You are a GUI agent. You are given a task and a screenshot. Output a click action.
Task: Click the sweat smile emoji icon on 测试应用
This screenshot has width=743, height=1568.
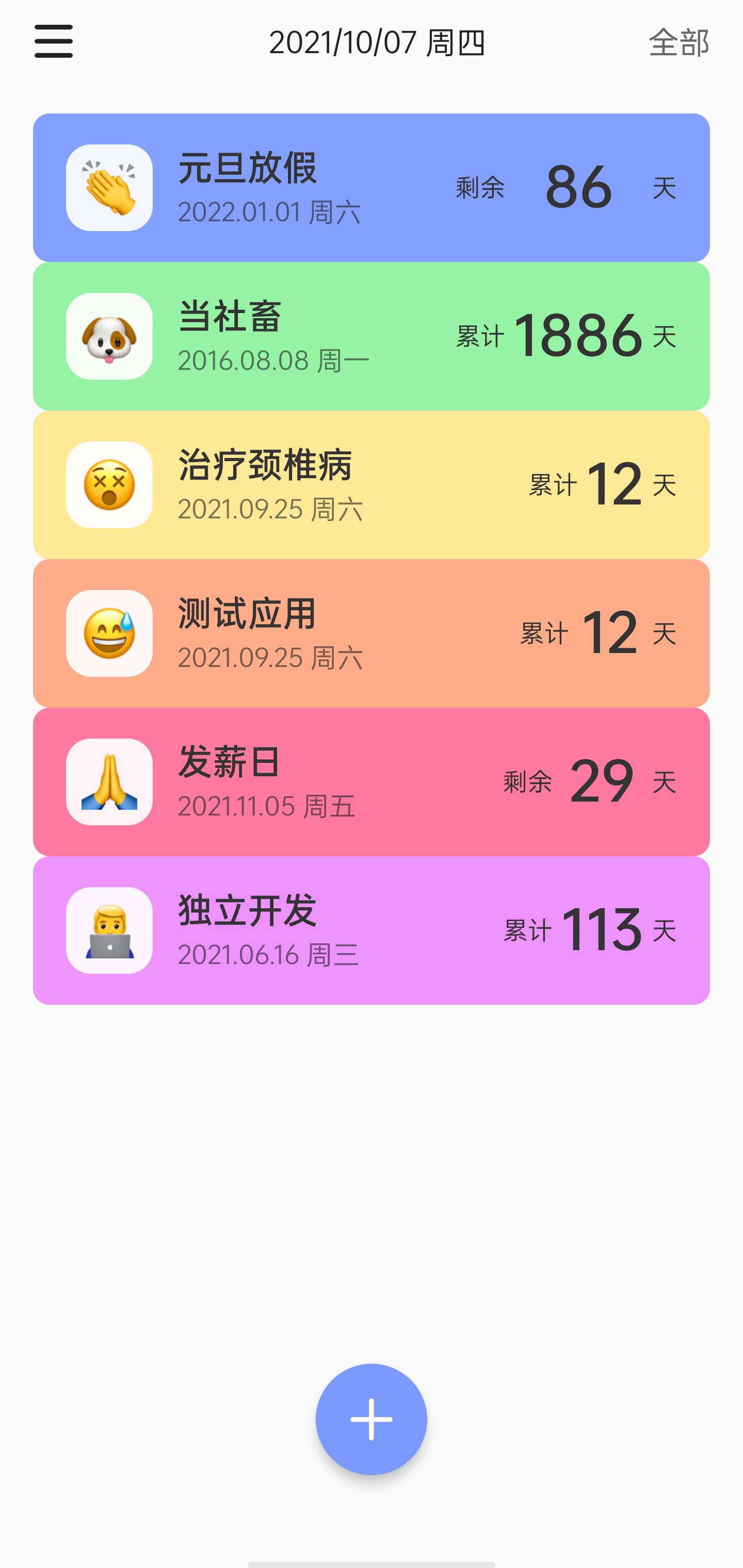click(109, 633)
